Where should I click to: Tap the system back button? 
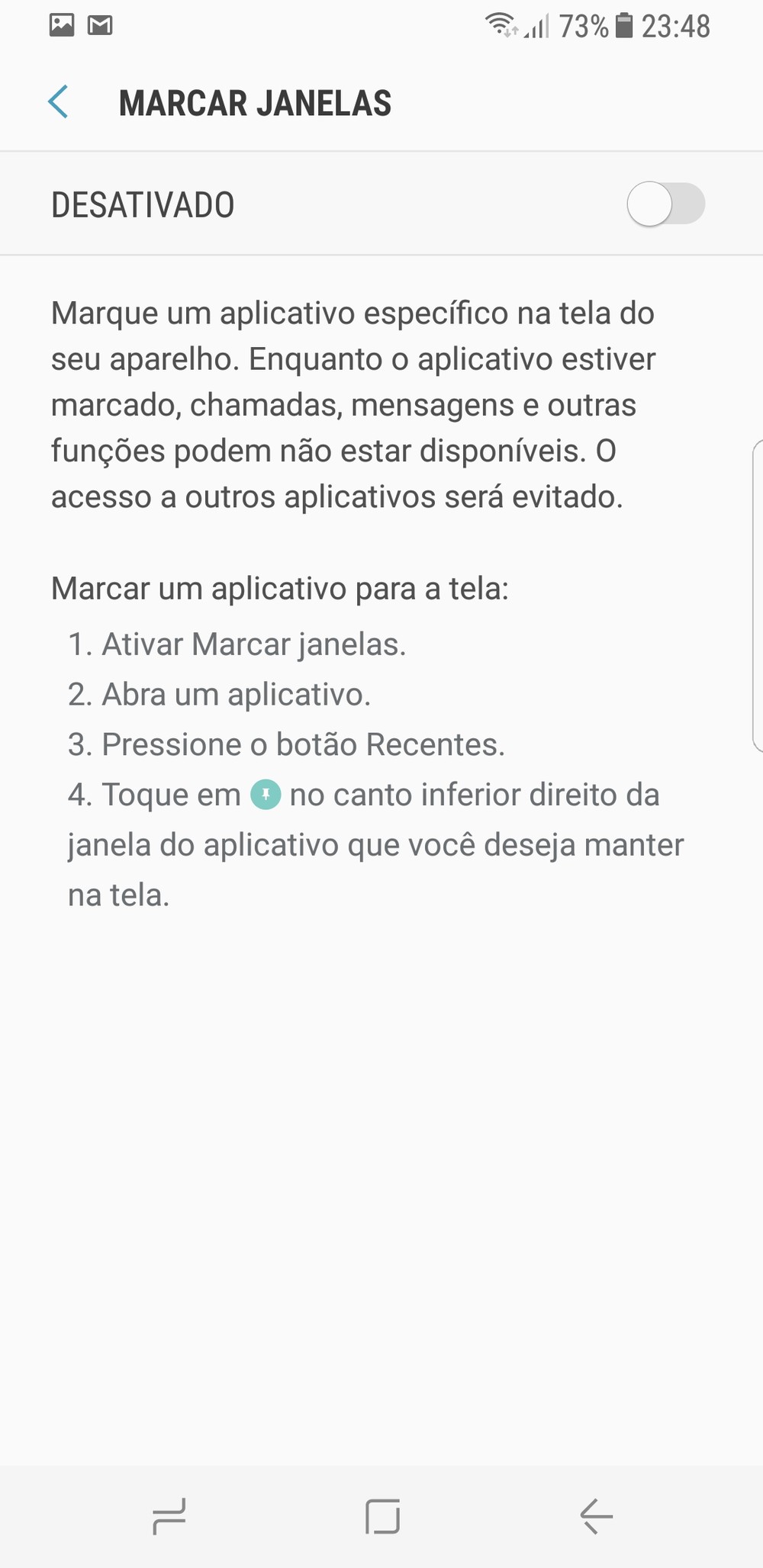click(596, 1515)
